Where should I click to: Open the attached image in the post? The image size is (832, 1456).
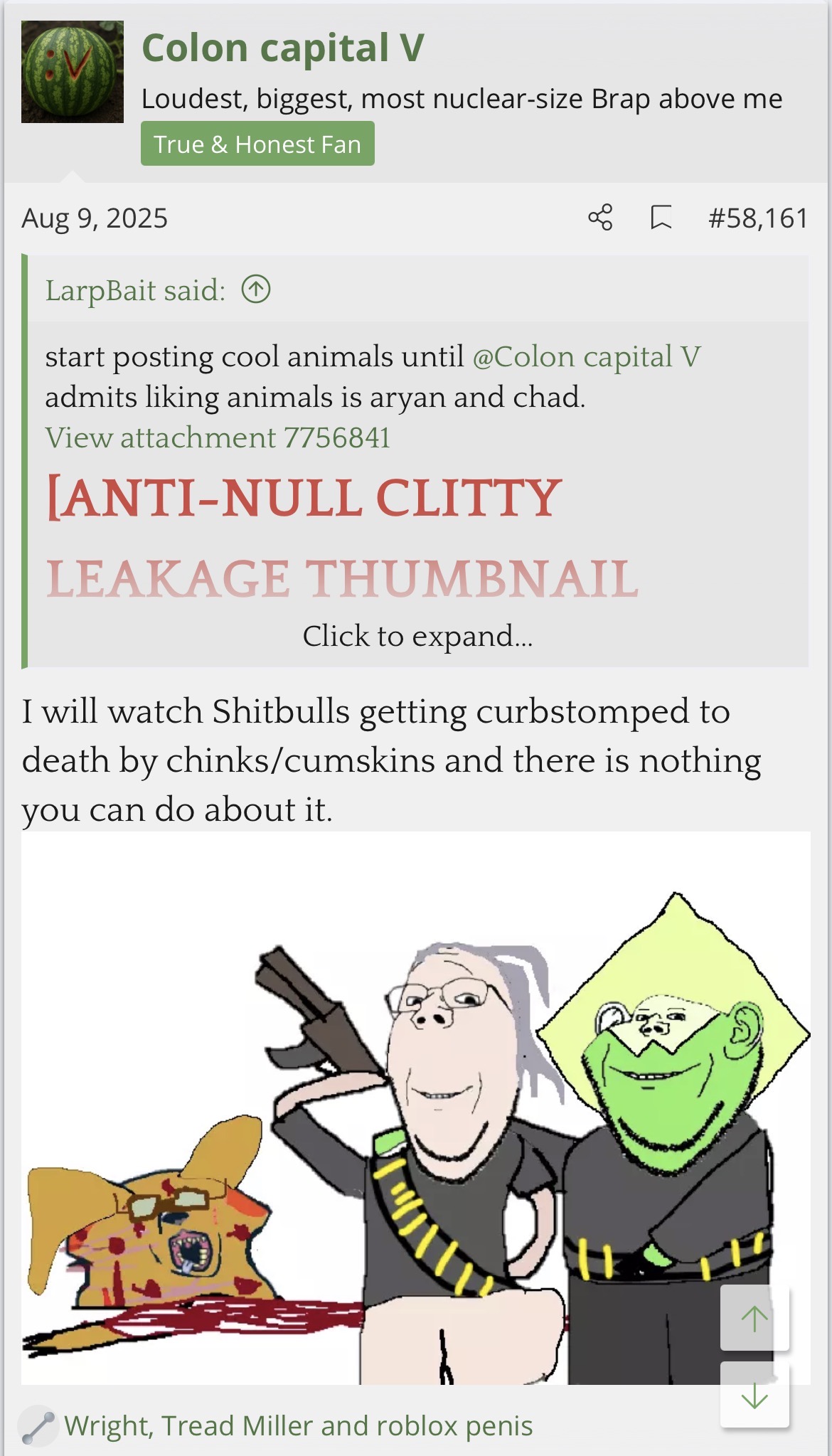pyautogui.click(x=415, y=1108)
